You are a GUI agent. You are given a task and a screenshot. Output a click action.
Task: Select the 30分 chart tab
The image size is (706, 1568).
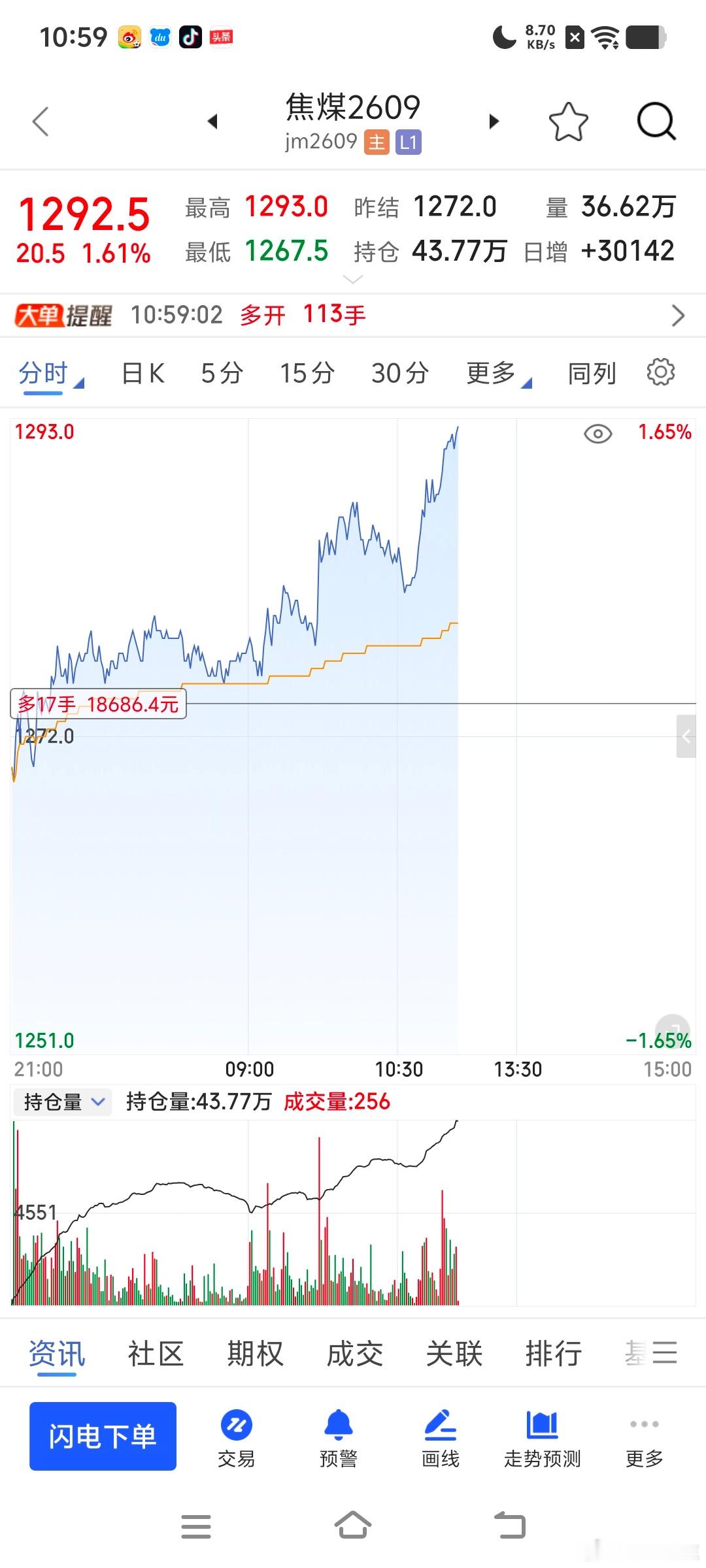pyautogui.click(x=400, y=374)
